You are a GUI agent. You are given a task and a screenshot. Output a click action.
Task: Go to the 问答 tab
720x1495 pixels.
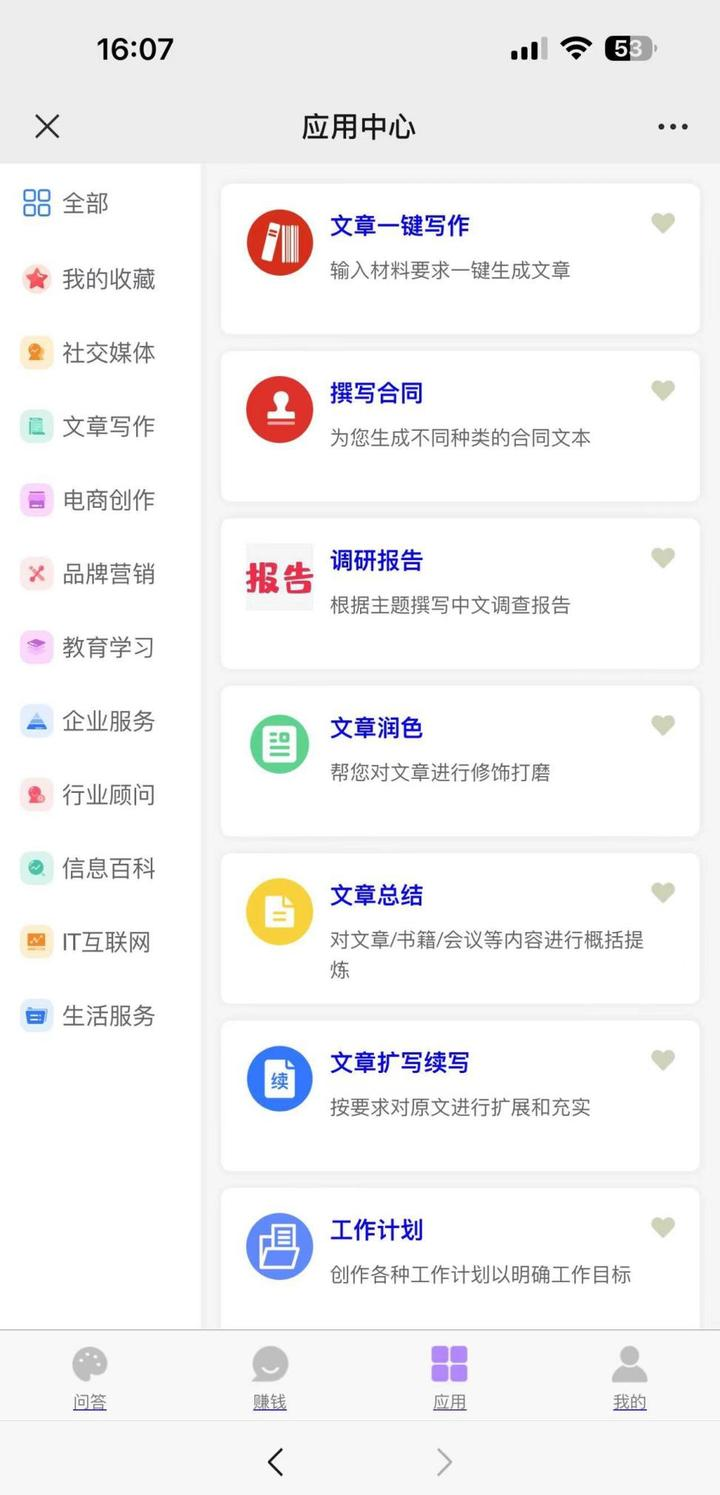(90, 1376)
